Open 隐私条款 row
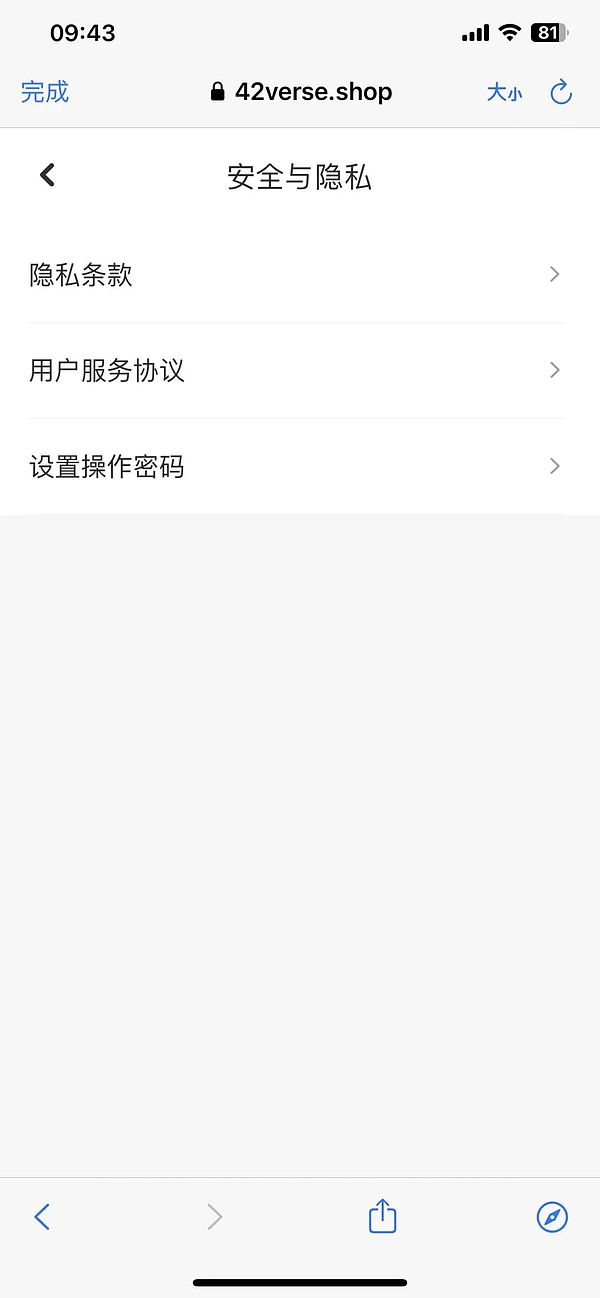Screen dimensions: 600x1298 [x=295, y=275]
